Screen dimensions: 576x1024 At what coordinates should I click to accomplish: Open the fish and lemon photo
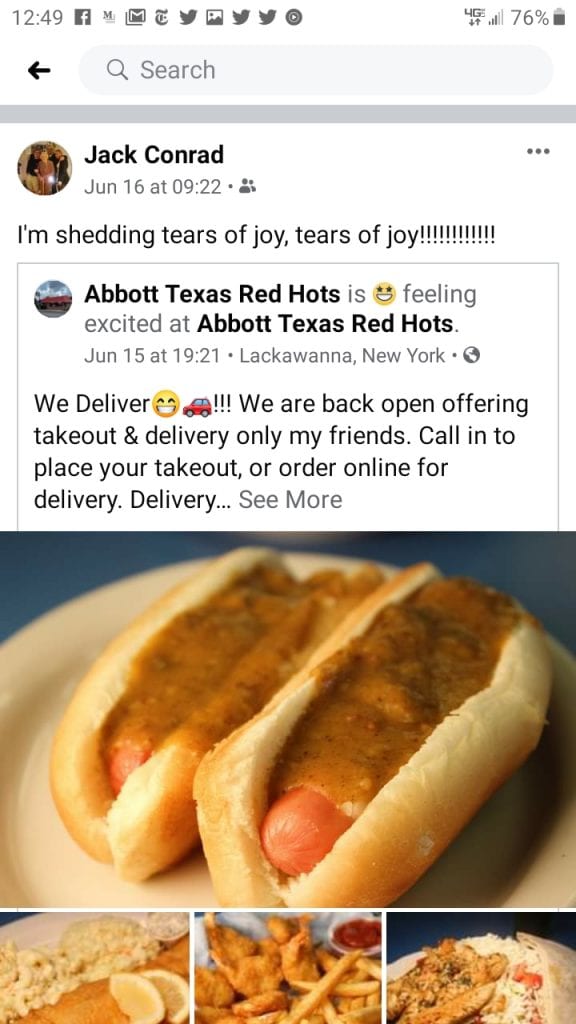click(95, 968)
